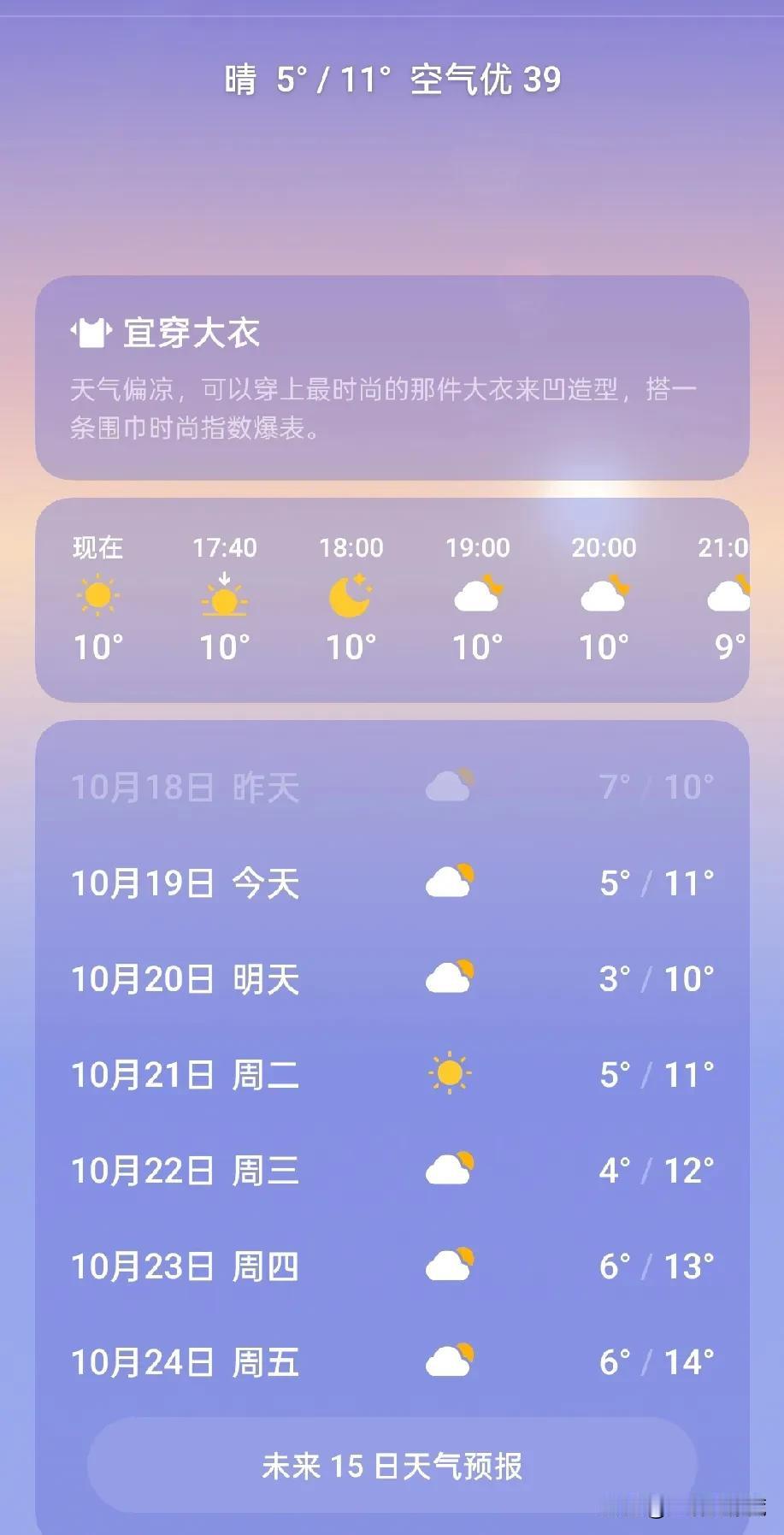View the 10月22日 周三 forecast row
Screen dimensions: 784x1535
pyautogui.click(x=392, y=1170)
